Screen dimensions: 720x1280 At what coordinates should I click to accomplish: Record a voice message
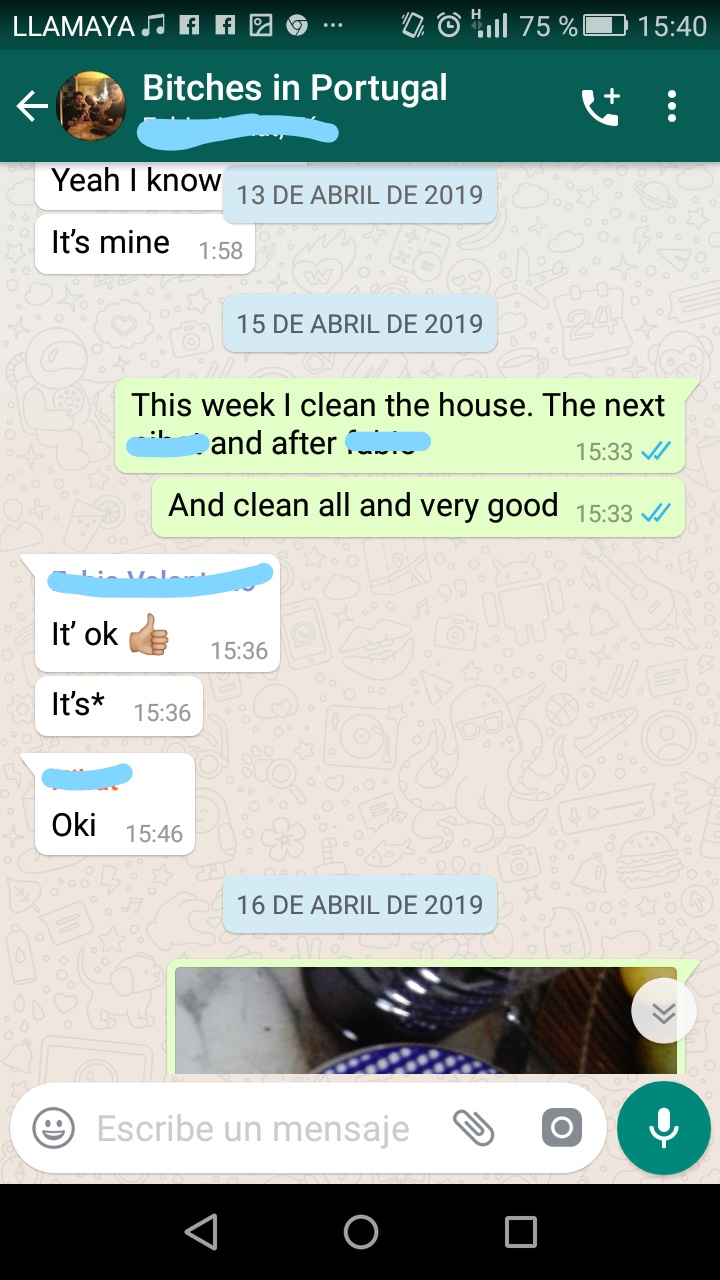[x=663, y=1128]
